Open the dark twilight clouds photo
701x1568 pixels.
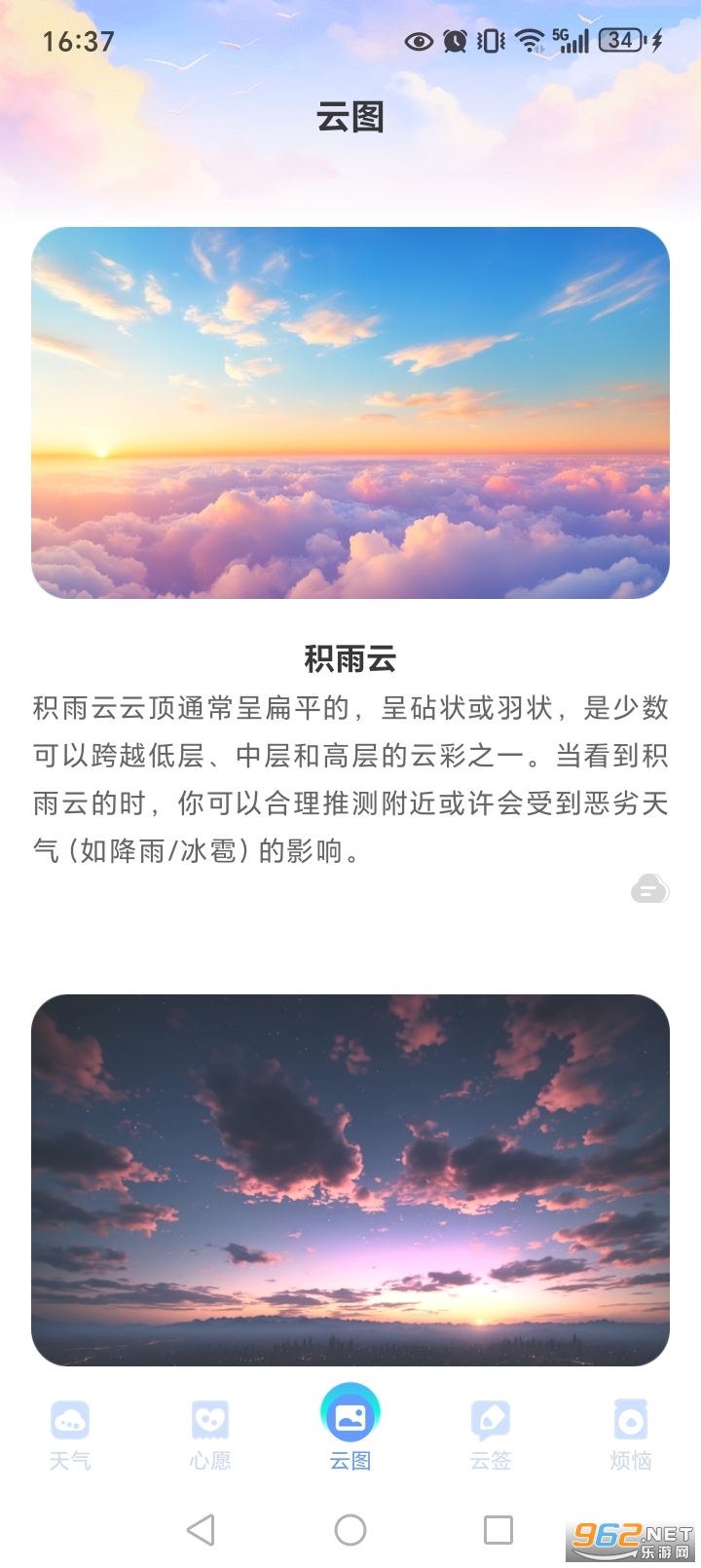tap(350, 1180)
